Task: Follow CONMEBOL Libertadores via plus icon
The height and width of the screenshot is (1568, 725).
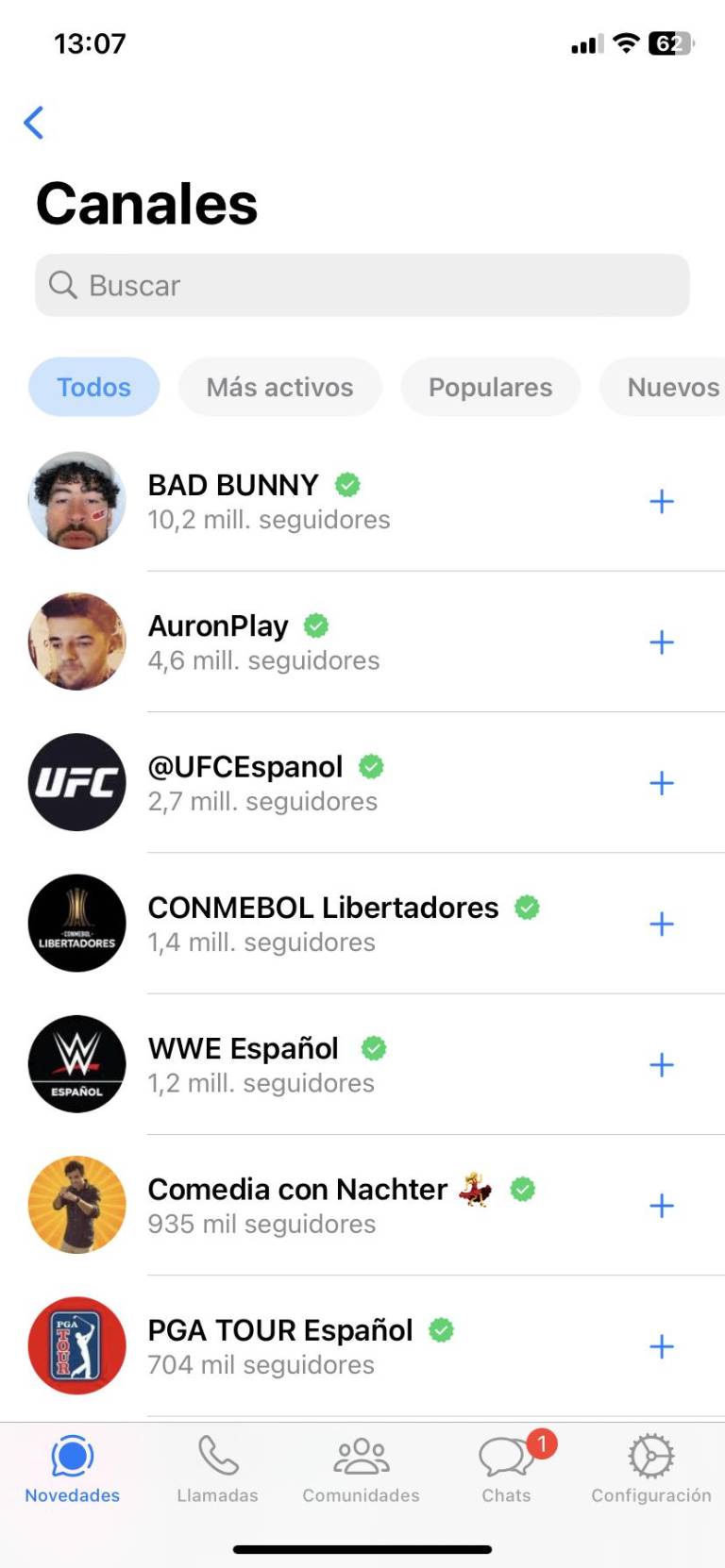Action: [662, 924]
